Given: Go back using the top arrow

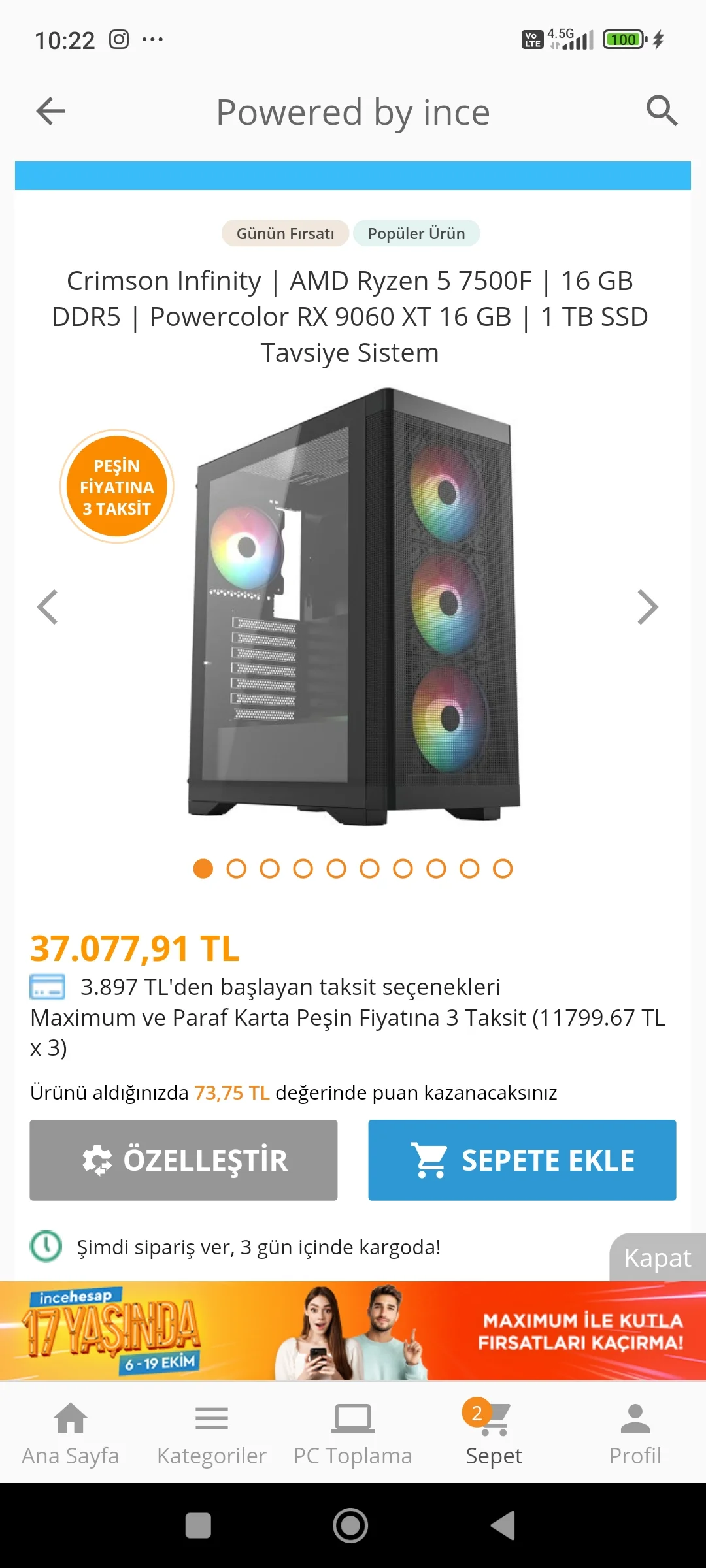Looking at the screenshot, I should (x=50, y=111).
